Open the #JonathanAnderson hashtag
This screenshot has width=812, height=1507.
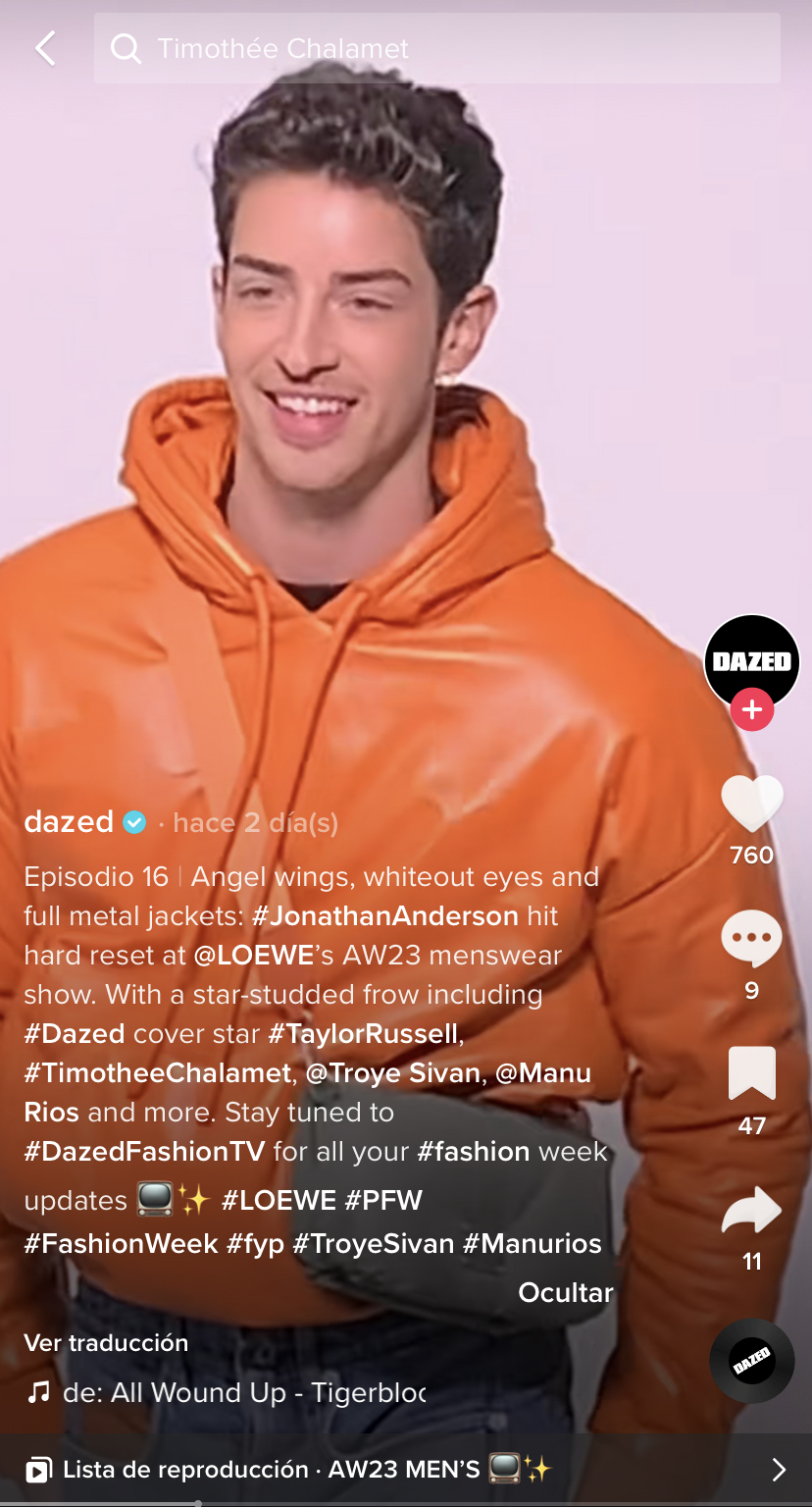point(384,916)
